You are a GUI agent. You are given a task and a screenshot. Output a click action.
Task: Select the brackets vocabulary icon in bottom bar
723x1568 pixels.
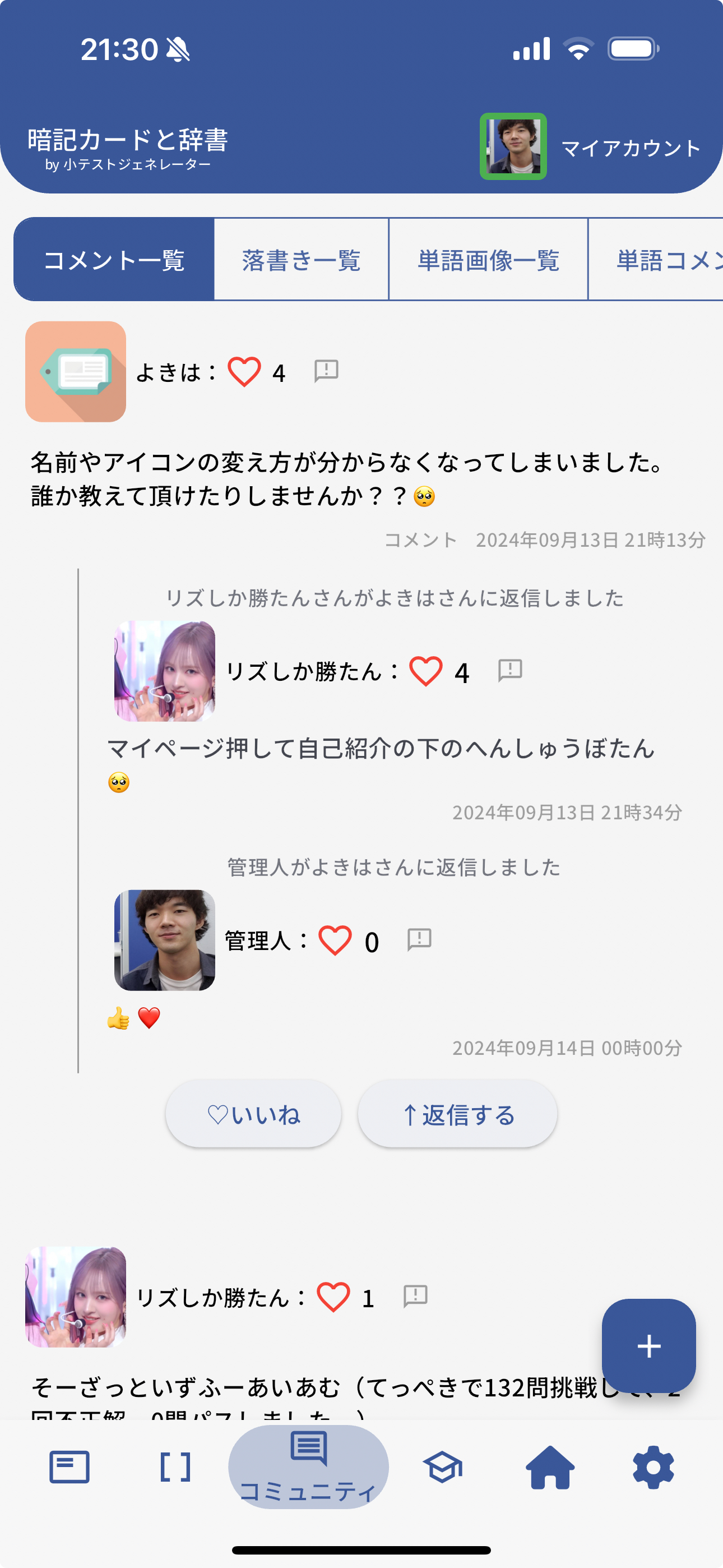coord(175,1467)
